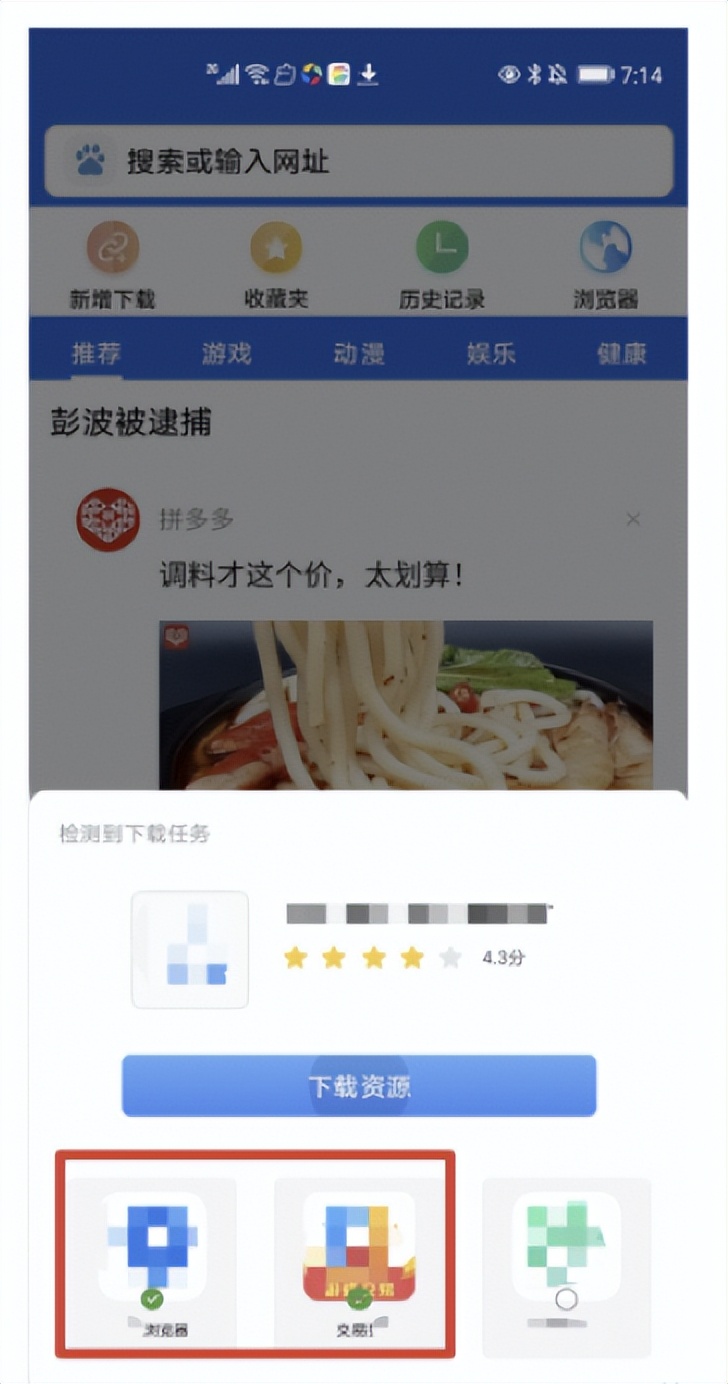This screenshot has width=728, height=1384.
Task: Open the headline 彭波被逮捕
Action: coord(132,425)
